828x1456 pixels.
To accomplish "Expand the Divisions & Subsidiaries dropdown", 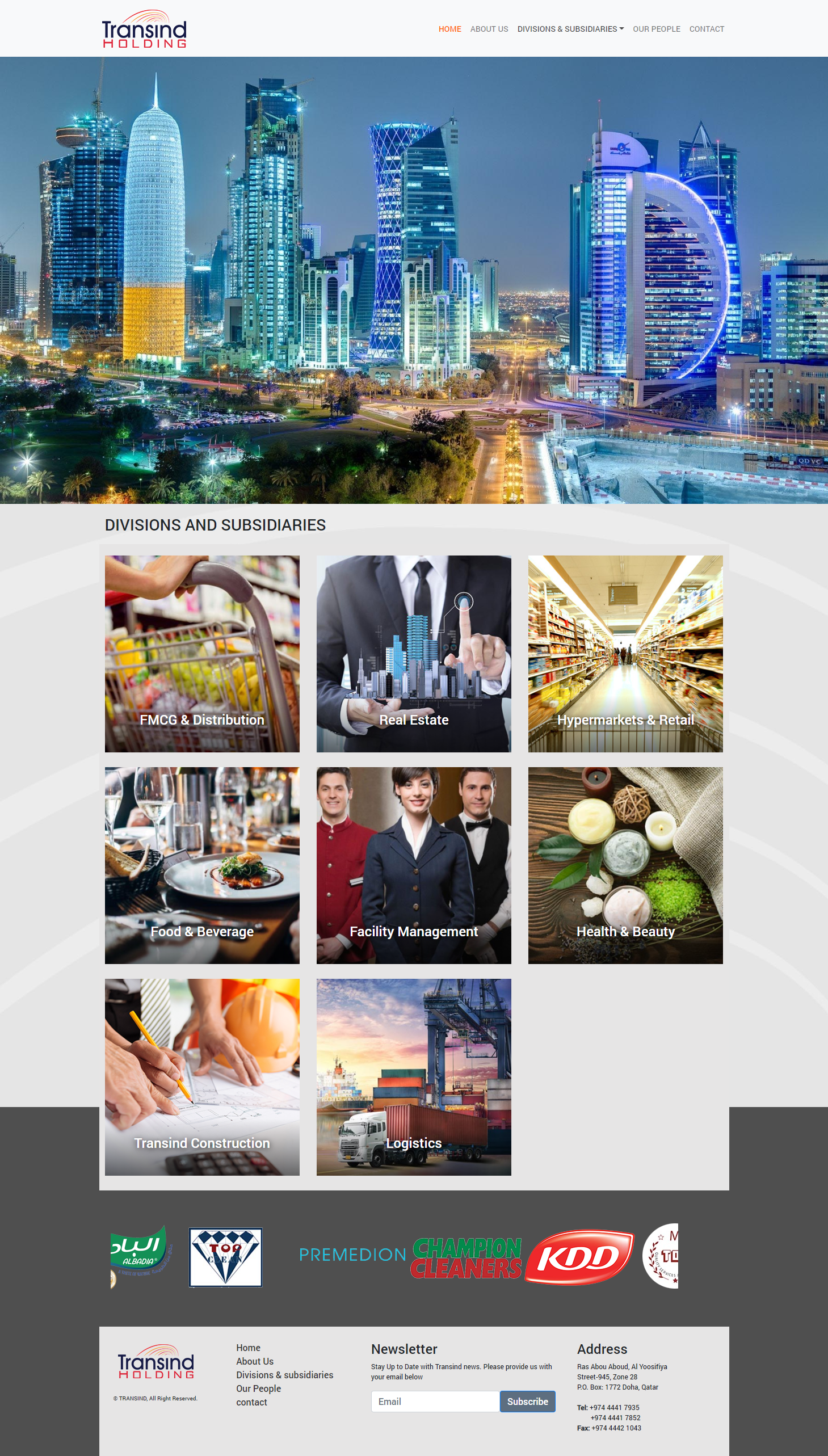I will click(x=570, y=29).
